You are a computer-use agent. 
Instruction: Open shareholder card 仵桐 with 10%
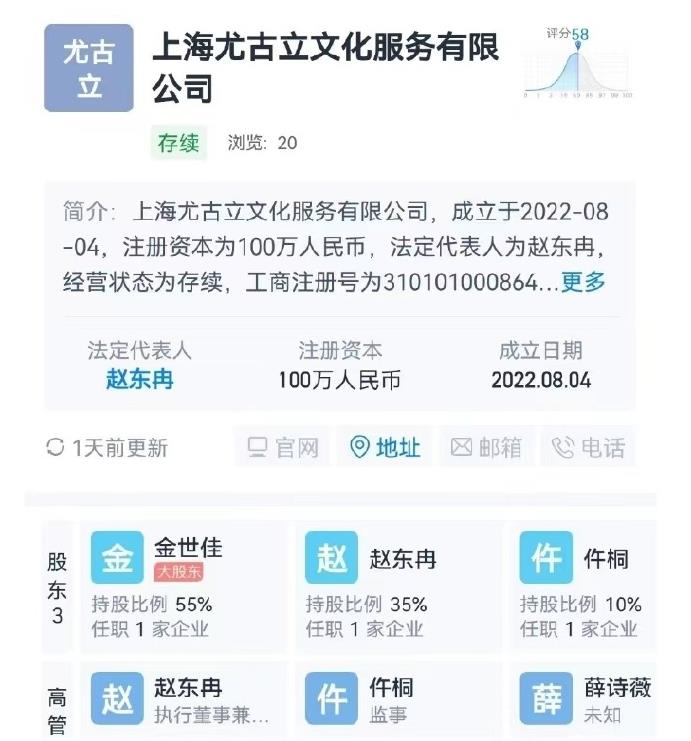tap(585, 585)
